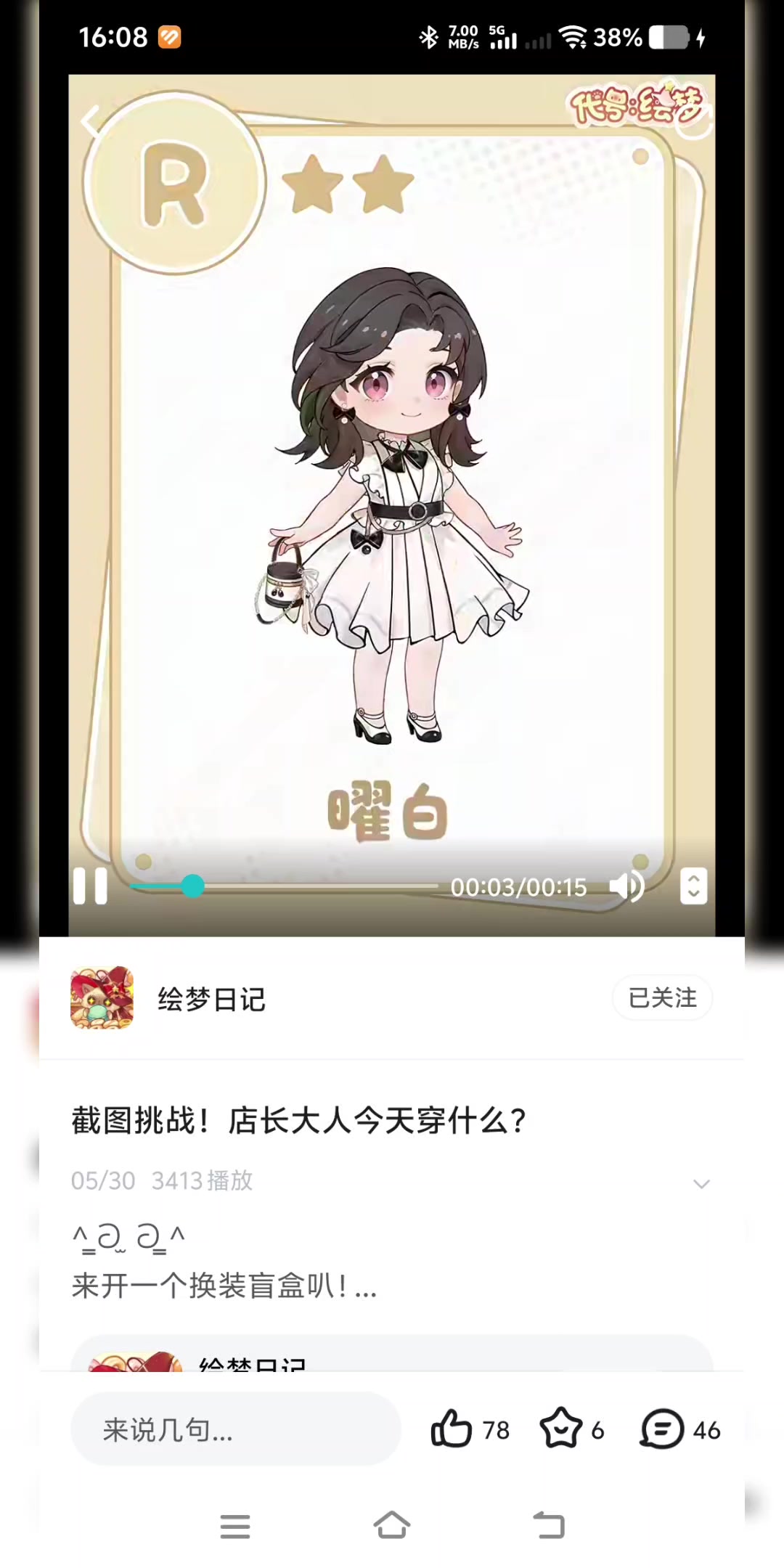This screenshot has width=784, height=1568.
Task: Expand the post description chevron
Action: 701,1184
